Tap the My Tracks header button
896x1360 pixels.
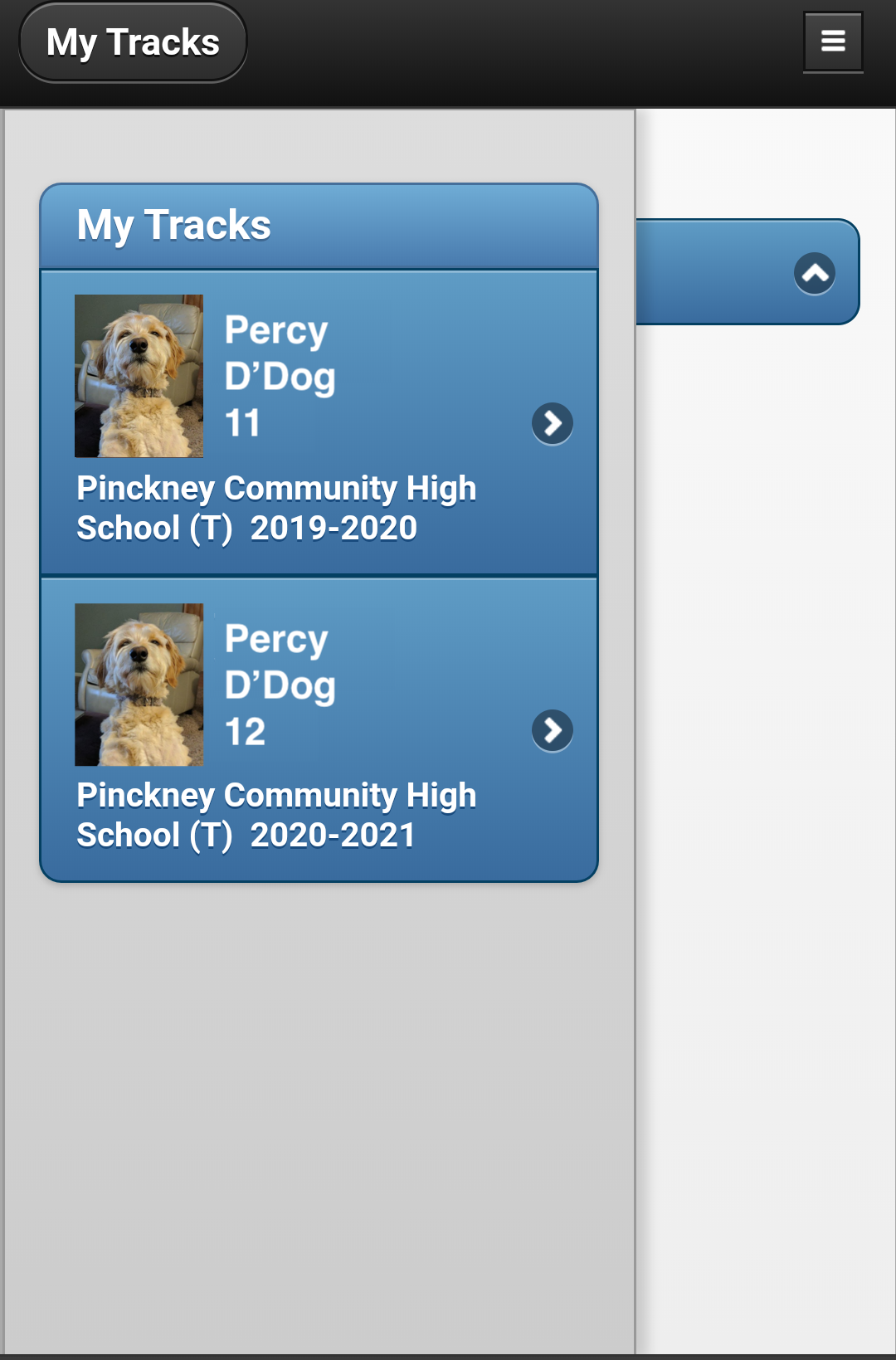pos(133,42)
